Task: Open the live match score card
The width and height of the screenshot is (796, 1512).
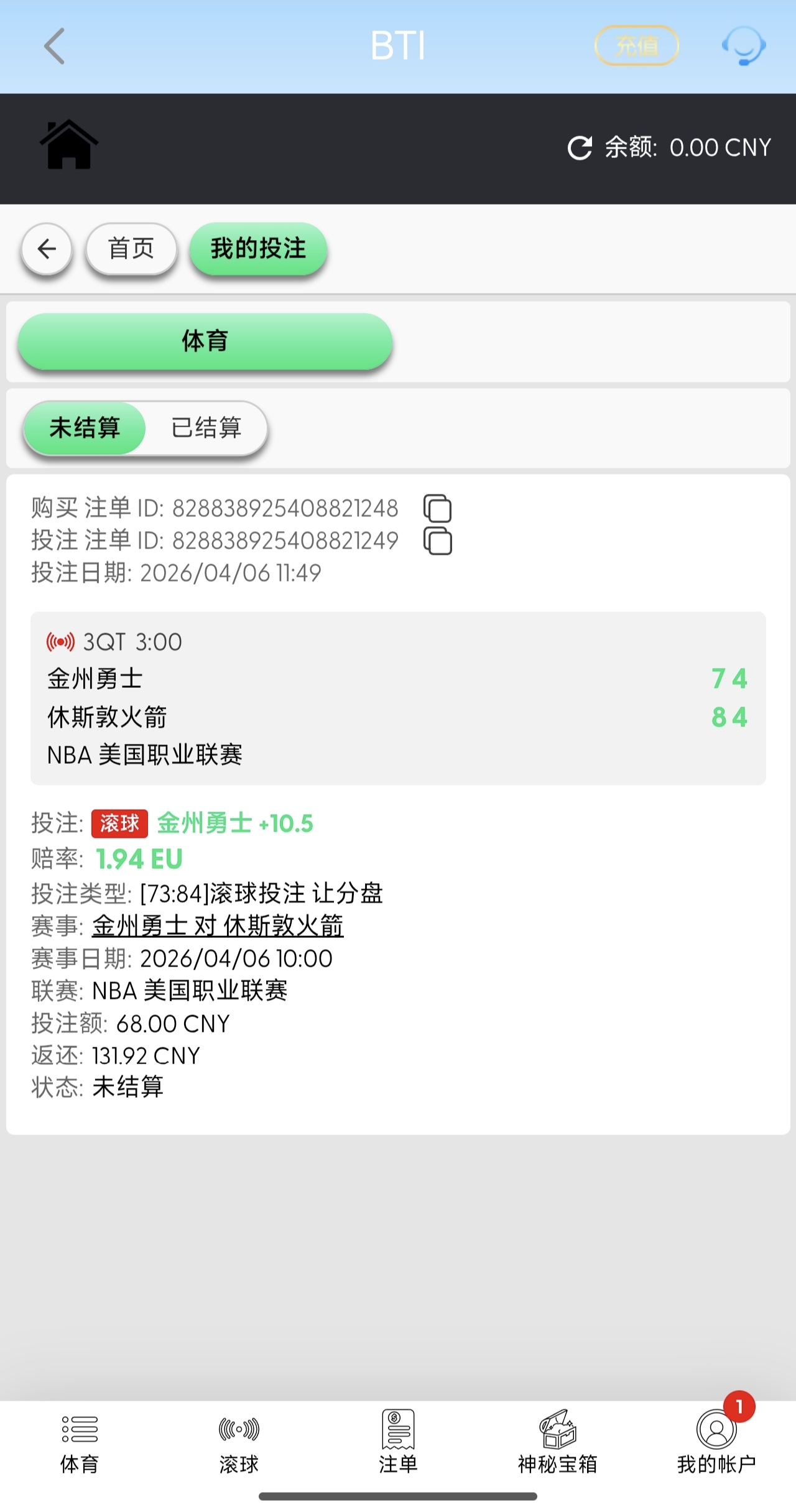Action: click(398, 698)
